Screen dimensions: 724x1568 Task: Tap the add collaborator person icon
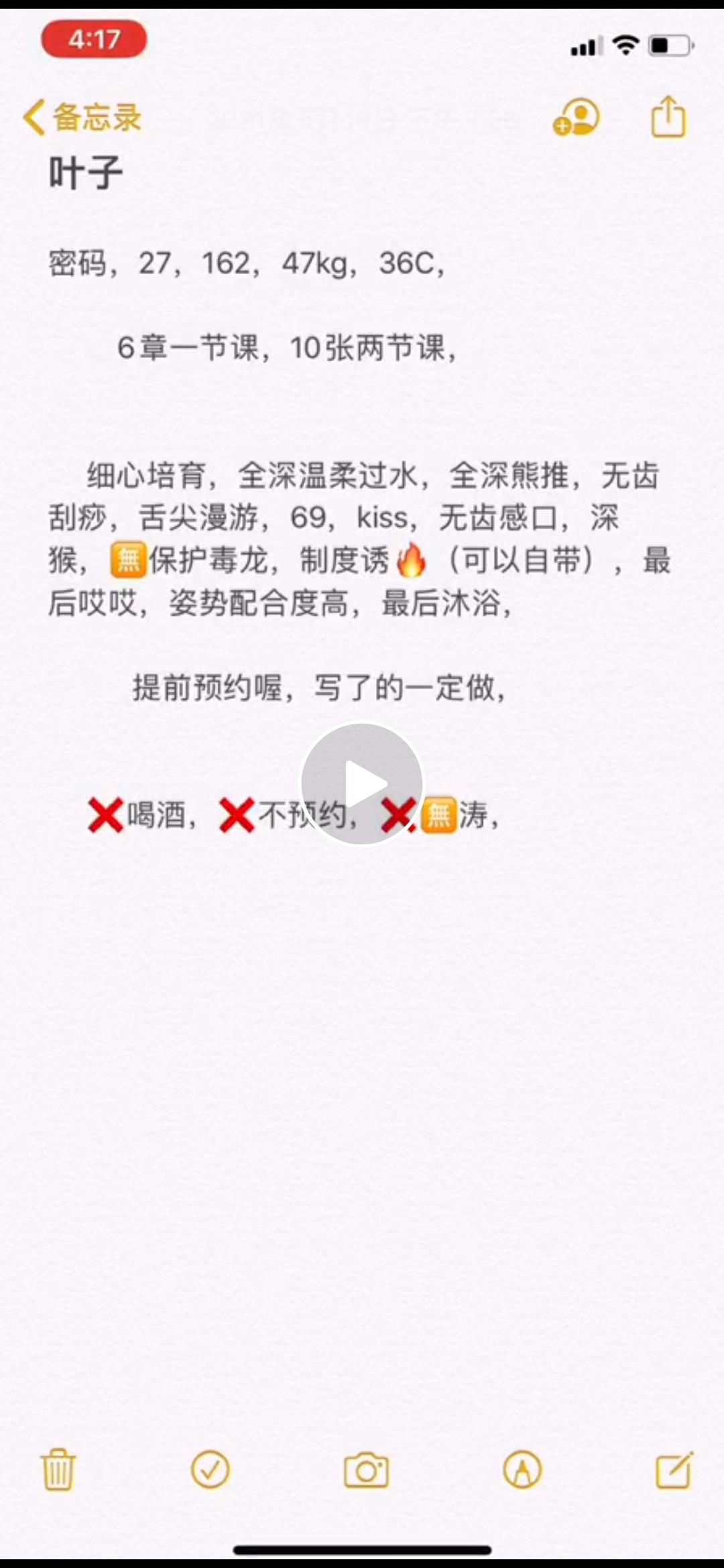click(x=575, y=117)
